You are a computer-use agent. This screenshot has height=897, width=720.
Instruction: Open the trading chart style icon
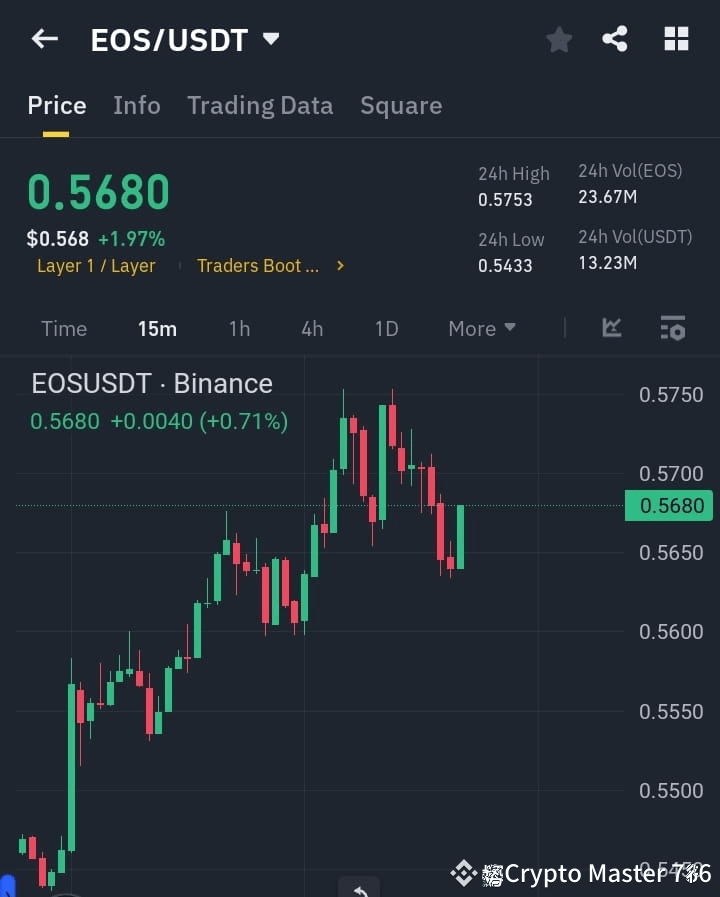click(x=611, y=328)
